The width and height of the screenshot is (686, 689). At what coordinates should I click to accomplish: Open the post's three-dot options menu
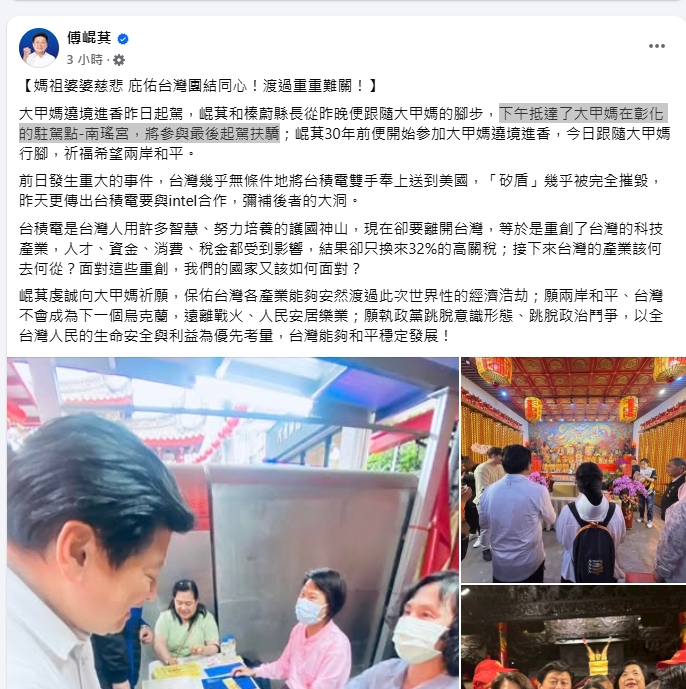[x=656, y=46]
